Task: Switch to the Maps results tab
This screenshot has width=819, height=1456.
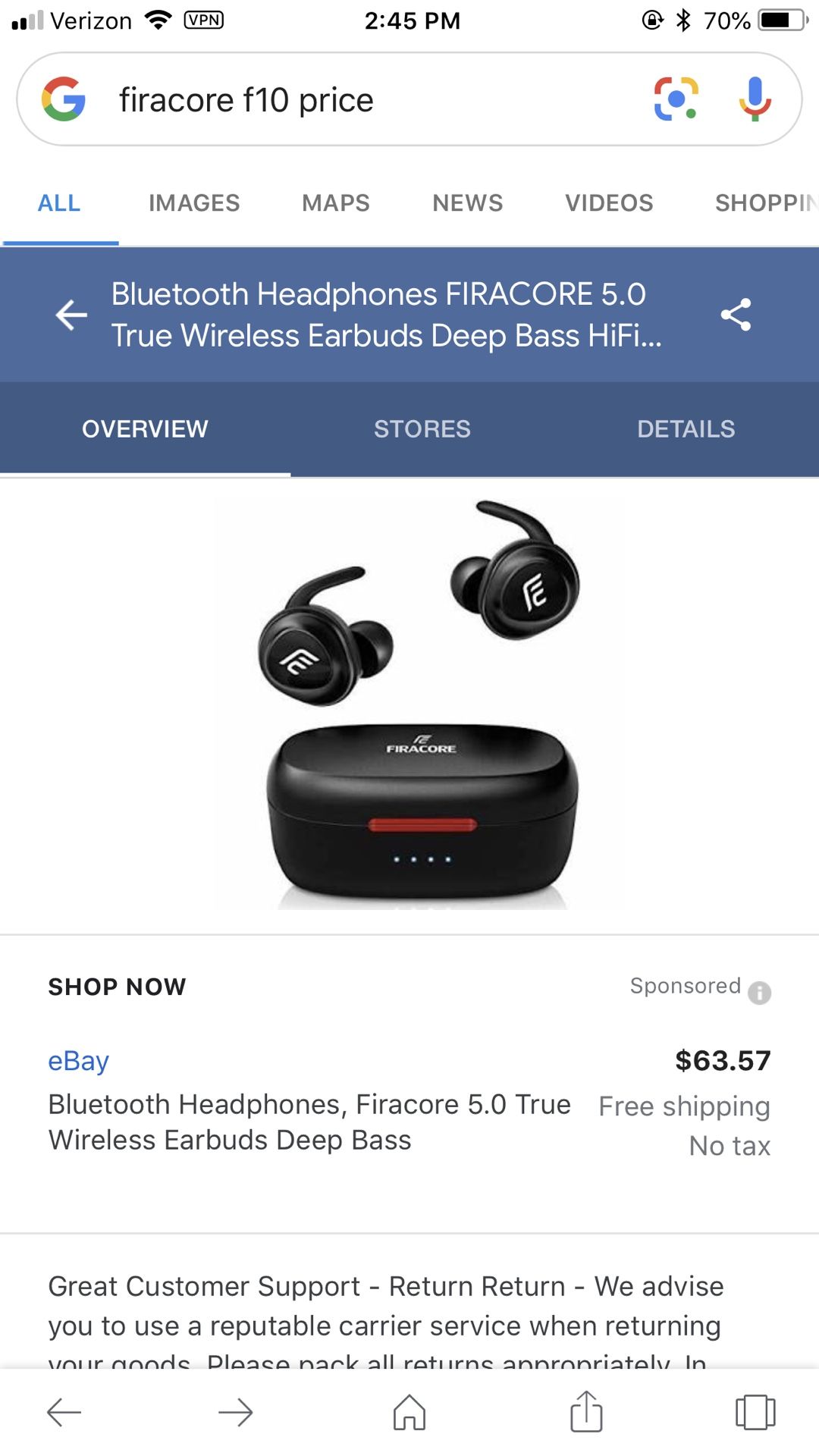Action: click(336, 203)
